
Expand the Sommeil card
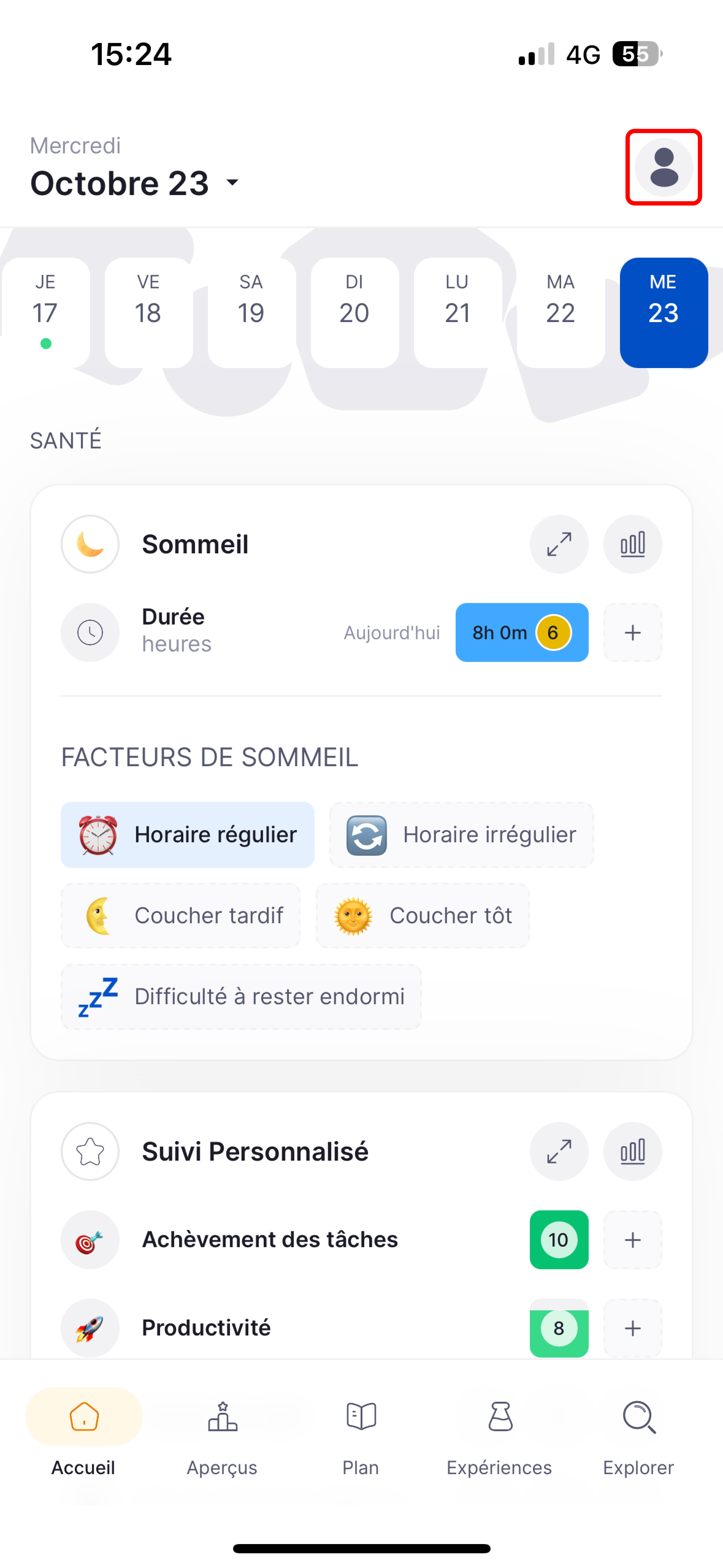click(x=559, y=544)
